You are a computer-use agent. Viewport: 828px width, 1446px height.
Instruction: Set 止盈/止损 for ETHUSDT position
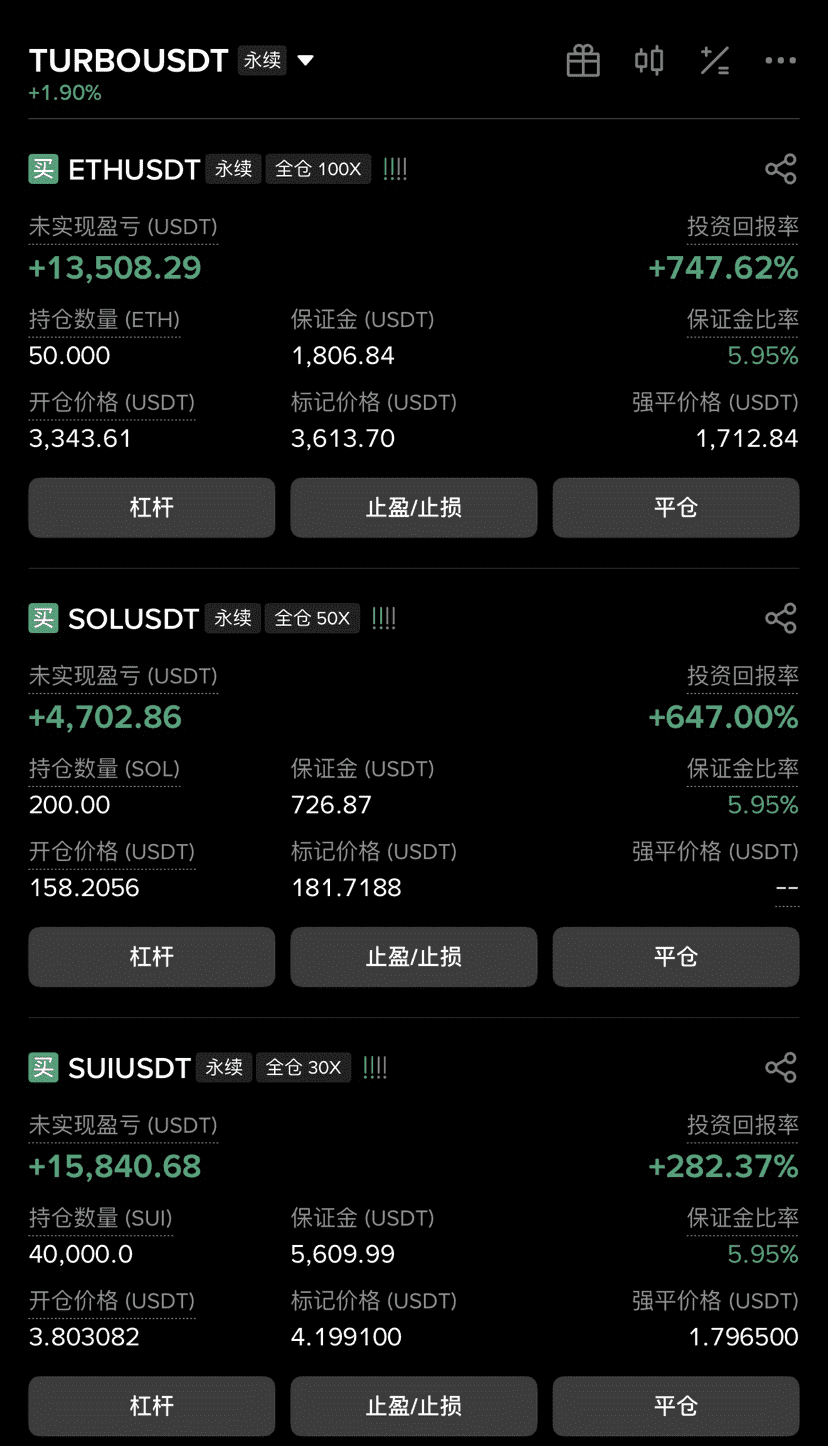(x=414, y=507)
